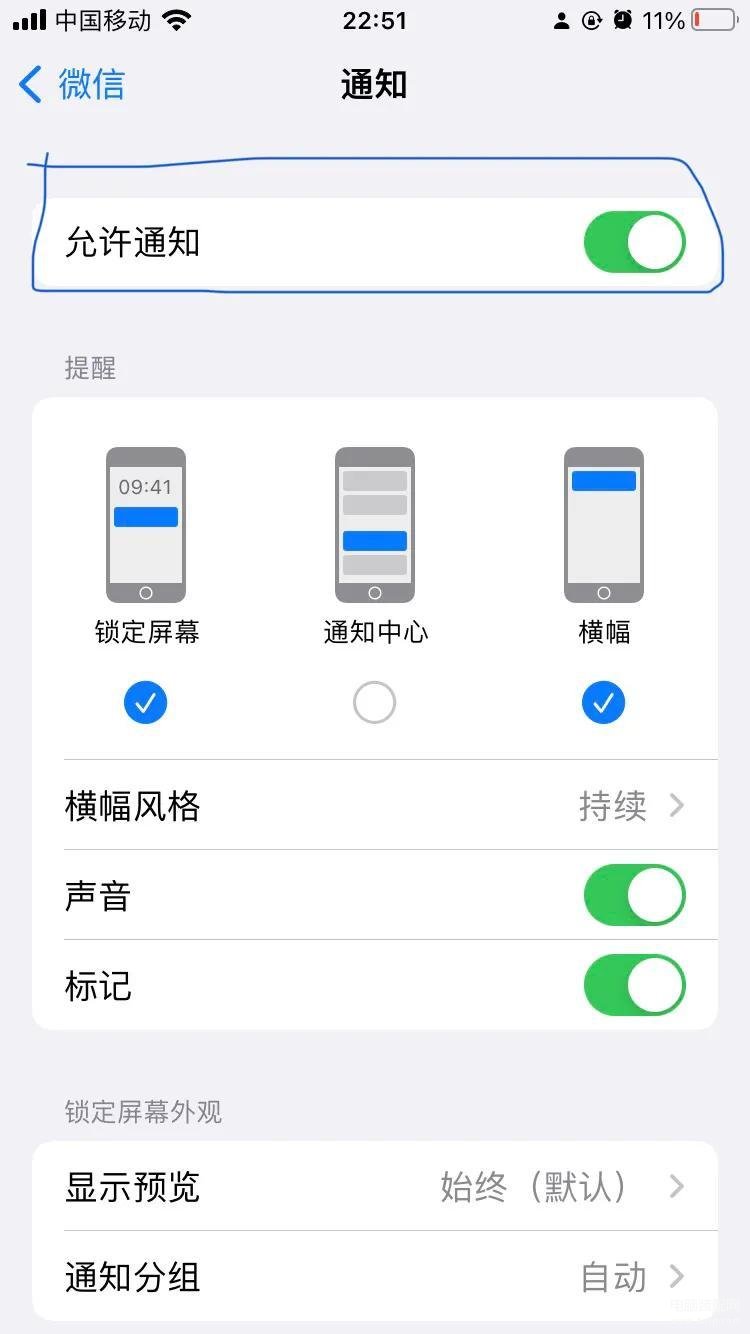Uncheck the 锁定屏幕 alert option
Screen dimensions: 750x1334
click(146, 704)
